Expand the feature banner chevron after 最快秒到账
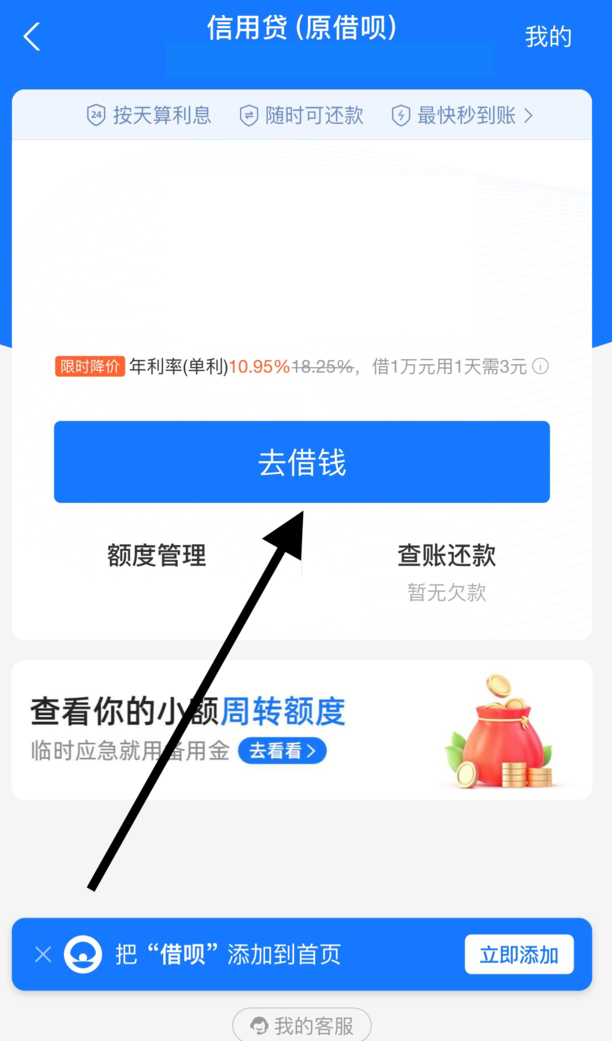This screenshot has height=1041, width=612. click(x=528, y=116)
